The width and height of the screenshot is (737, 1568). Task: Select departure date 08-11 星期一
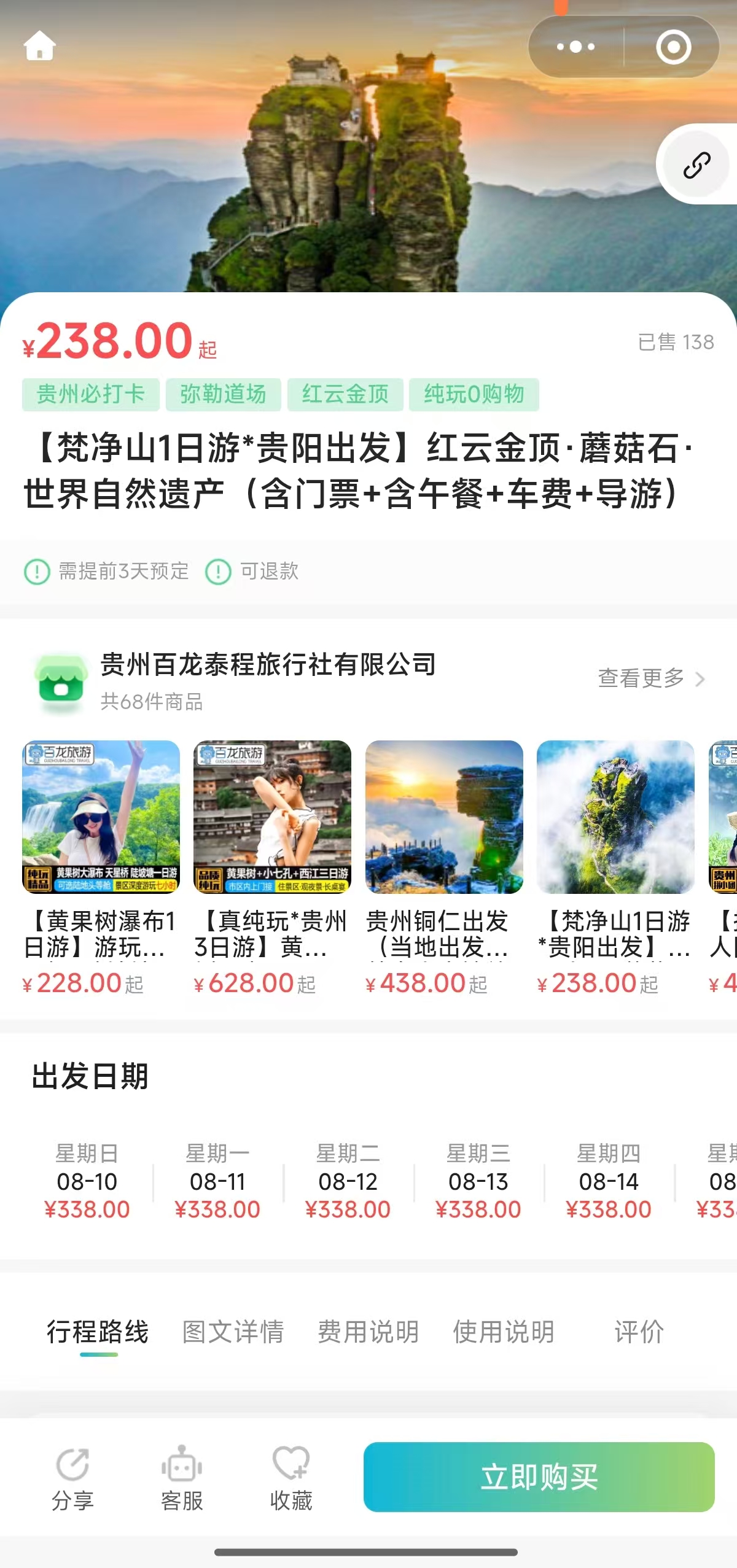coord(217,1181)
